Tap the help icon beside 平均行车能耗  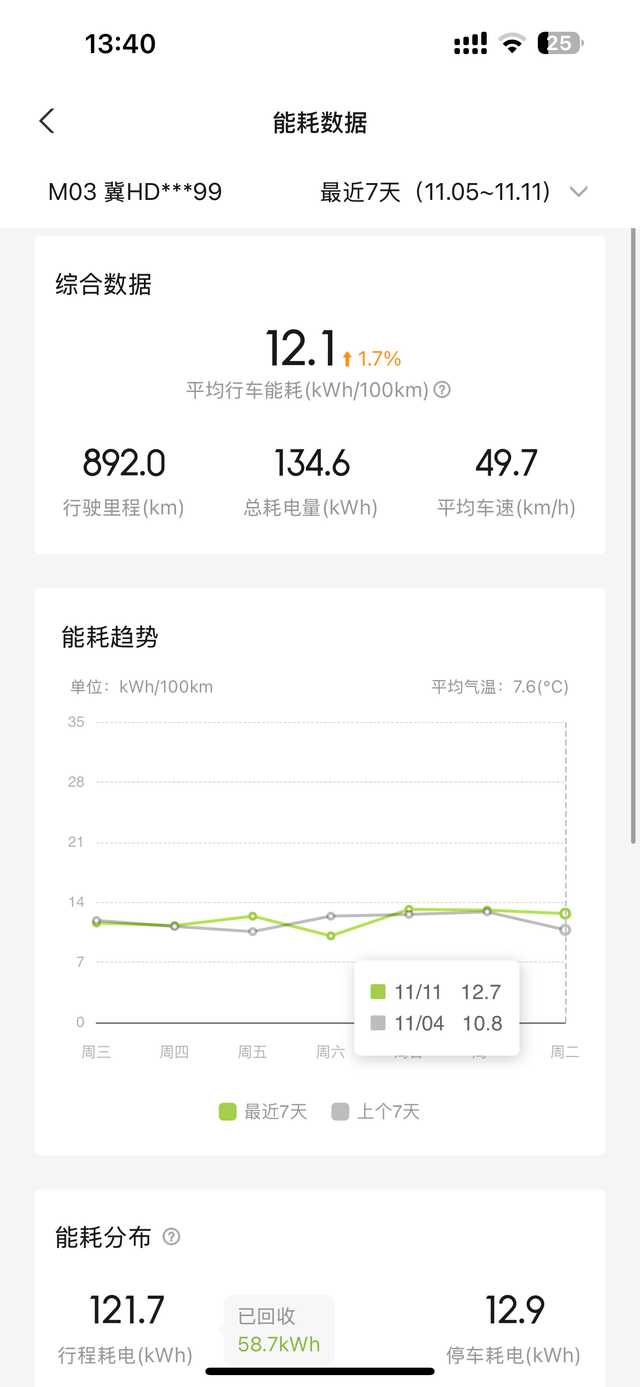tap(442, 390)
